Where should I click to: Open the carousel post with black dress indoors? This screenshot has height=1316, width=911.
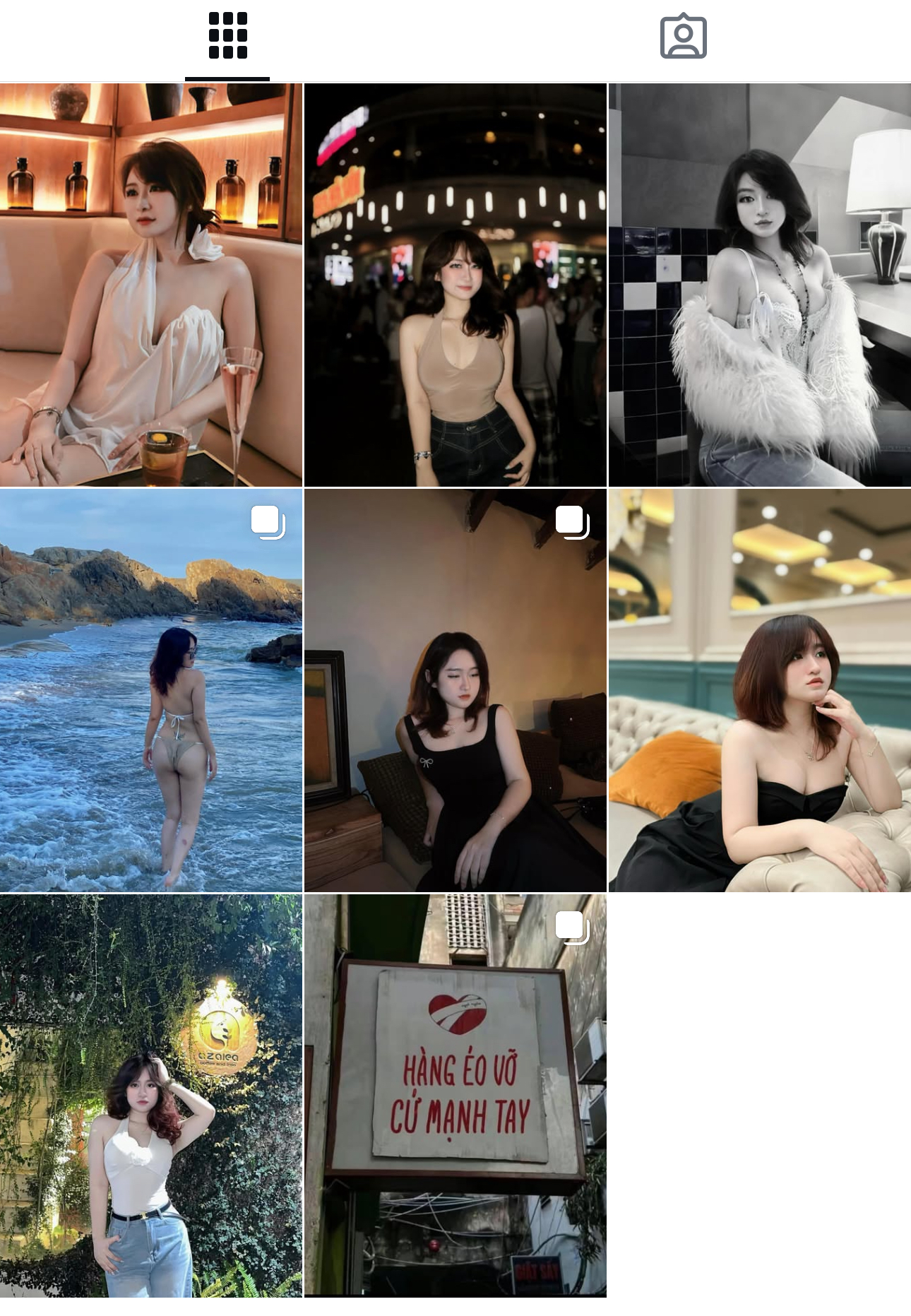pos(455,690)
